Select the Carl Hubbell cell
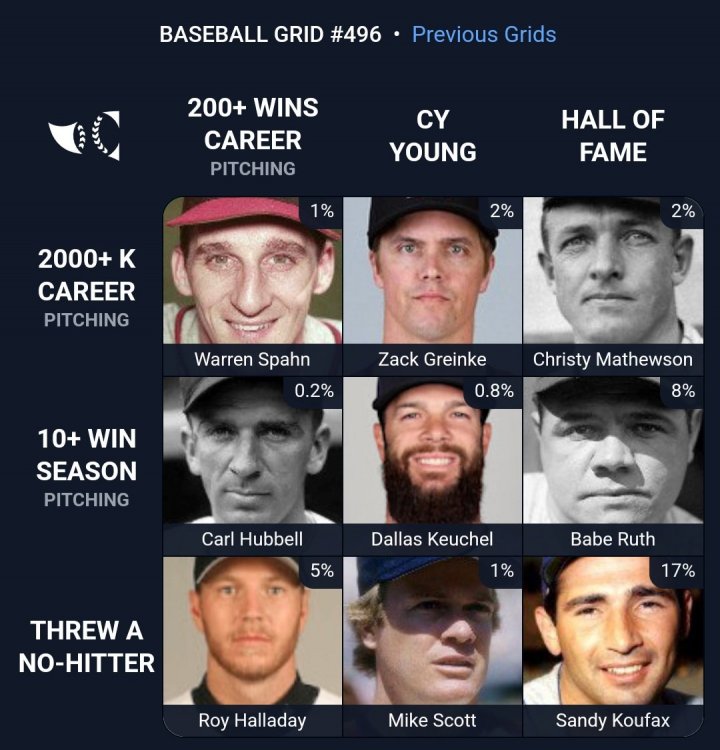 coord(252,465)
